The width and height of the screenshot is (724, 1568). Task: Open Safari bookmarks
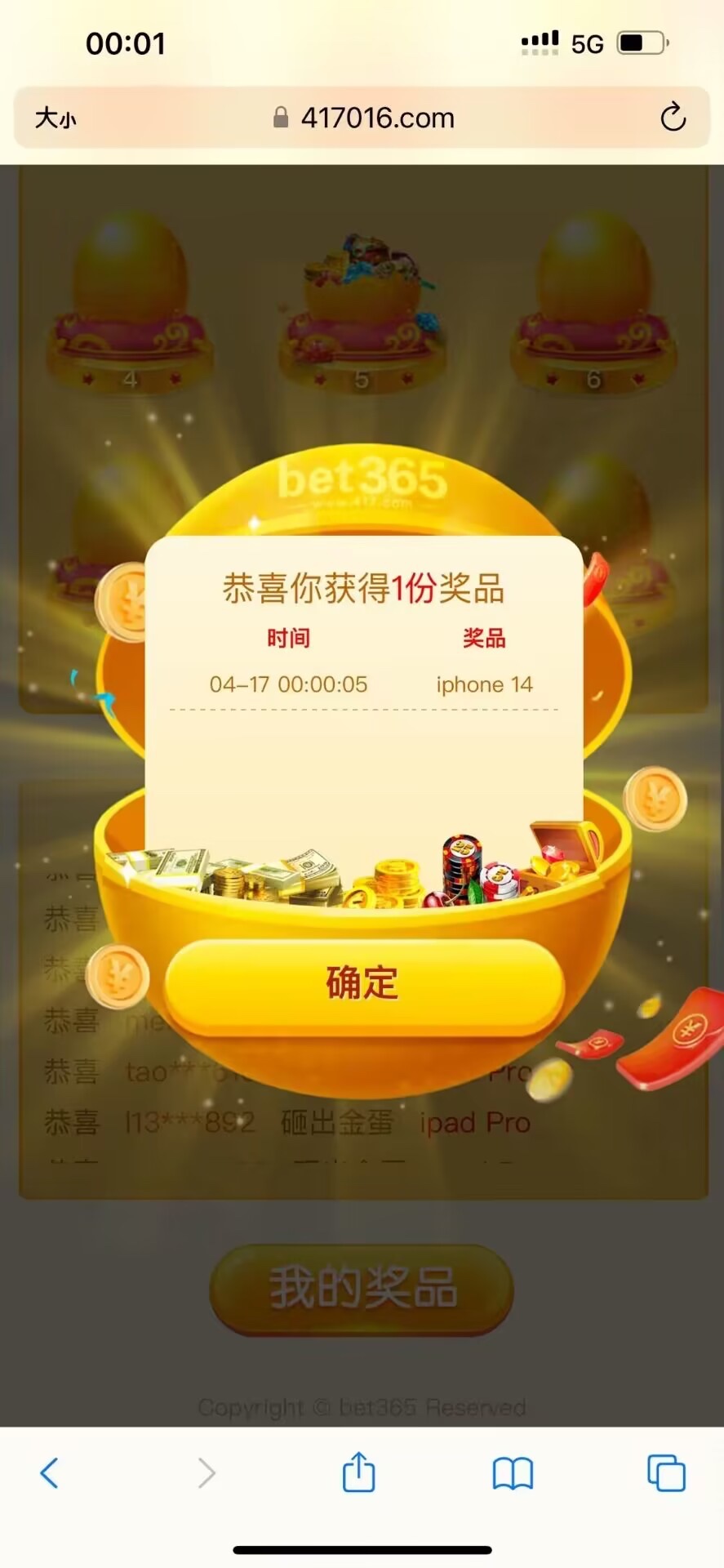(x=513, y=1473)
